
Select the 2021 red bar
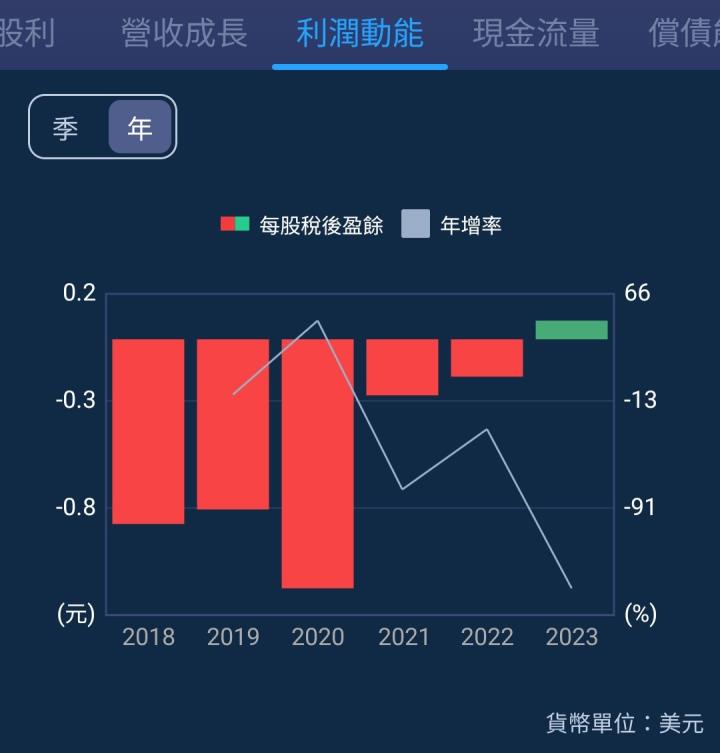tap(401, 365)
